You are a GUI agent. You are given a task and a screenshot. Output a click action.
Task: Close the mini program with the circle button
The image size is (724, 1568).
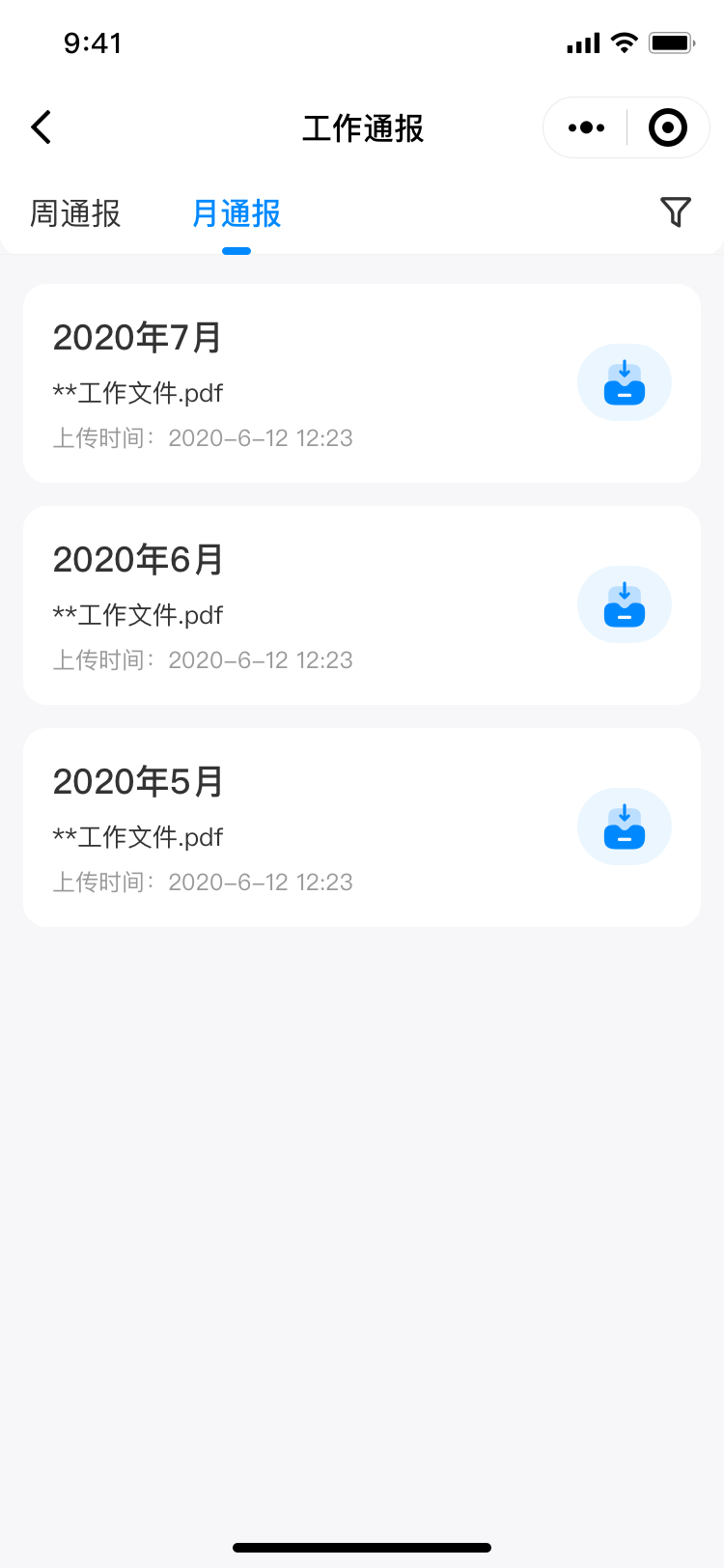(668, 127)
